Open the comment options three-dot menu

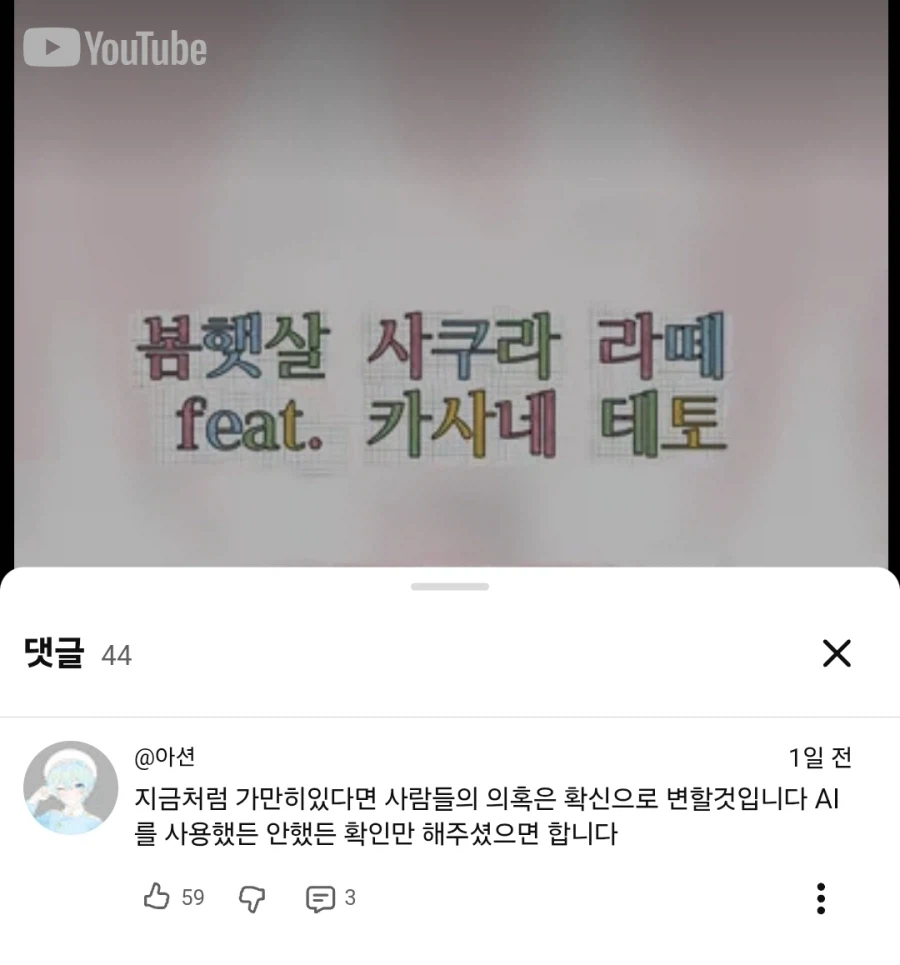820,899
